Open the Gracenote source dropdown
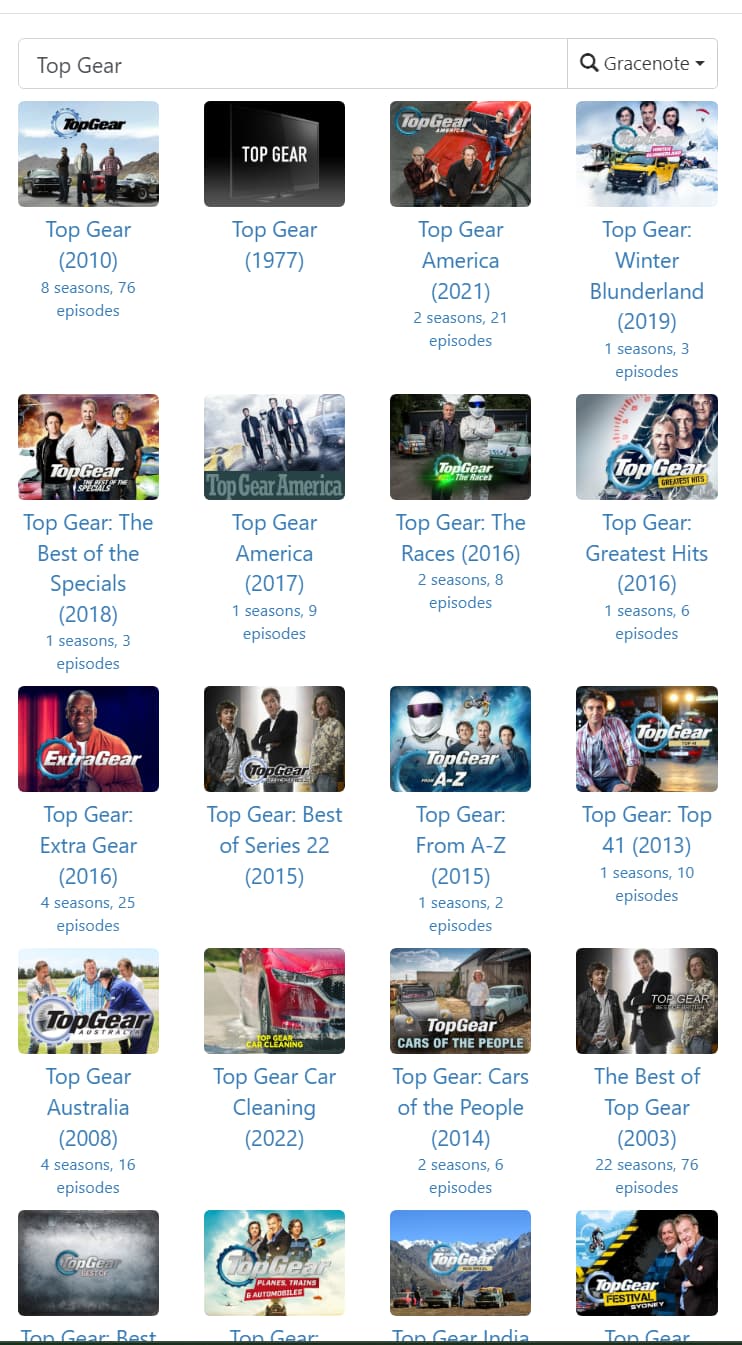This screenshot has height=1345, width=742. pos(642,64)
